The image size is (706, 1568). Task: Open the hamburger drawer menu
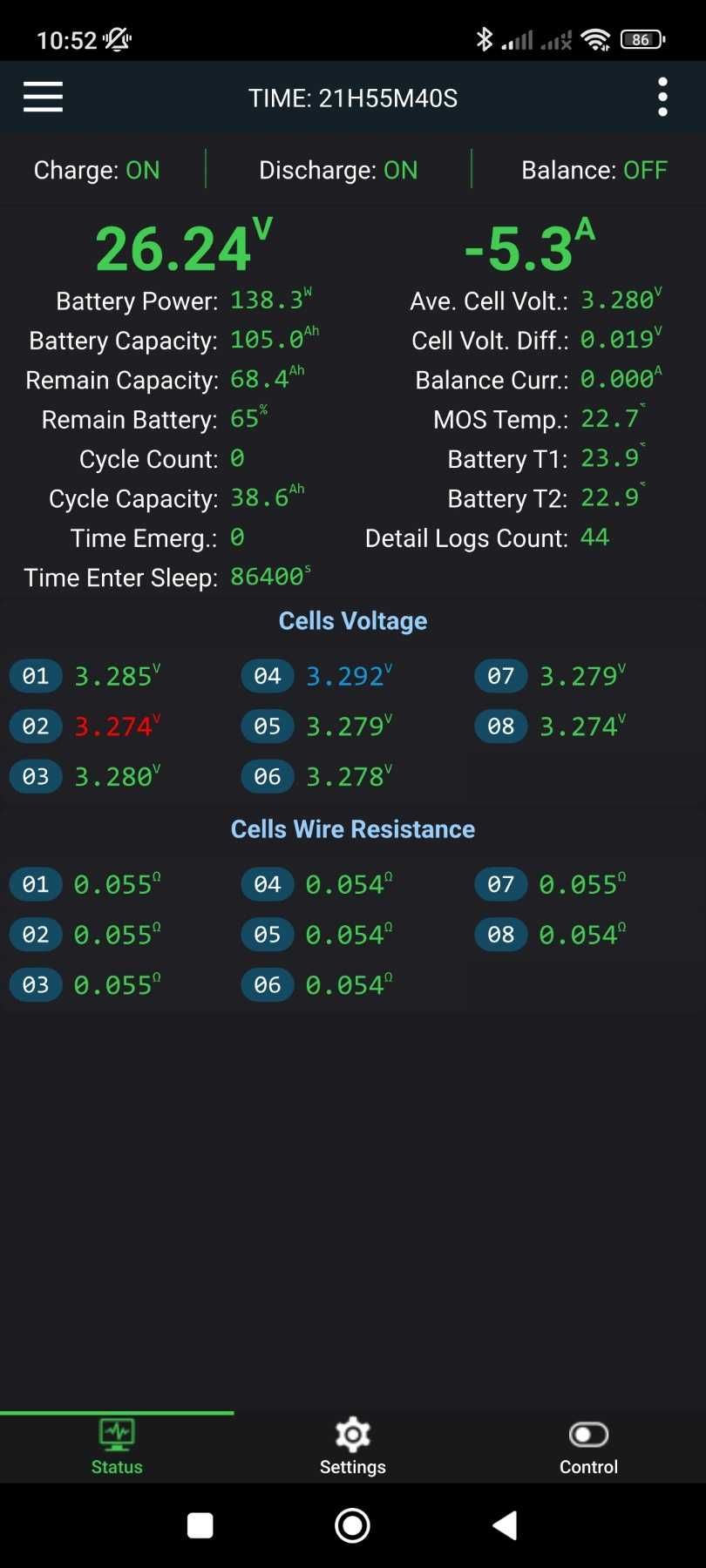pos(43,97)
